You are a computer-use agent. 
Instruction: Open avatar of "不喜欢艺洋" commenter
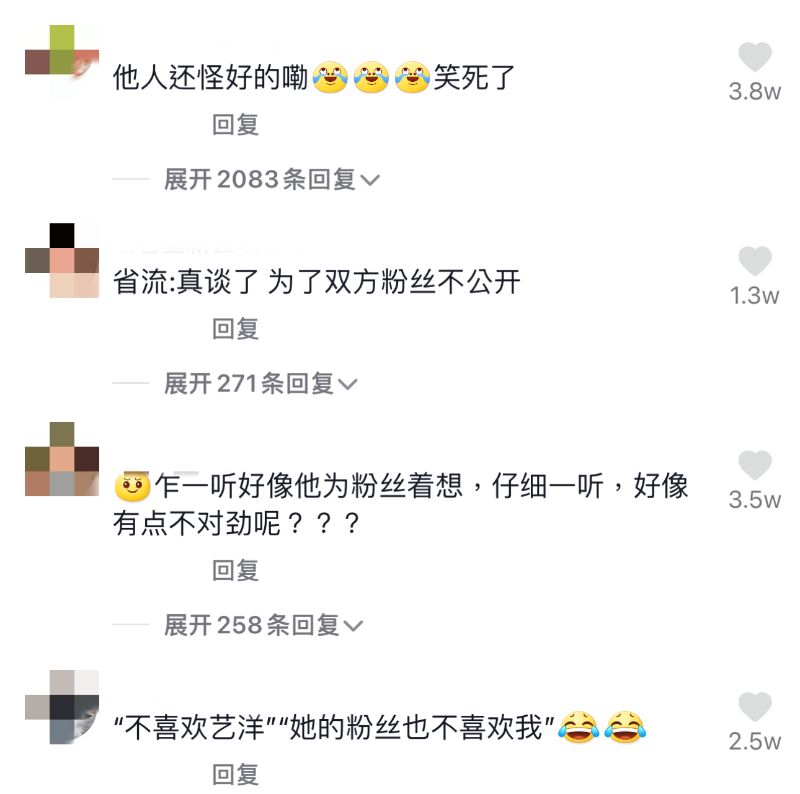62,706
